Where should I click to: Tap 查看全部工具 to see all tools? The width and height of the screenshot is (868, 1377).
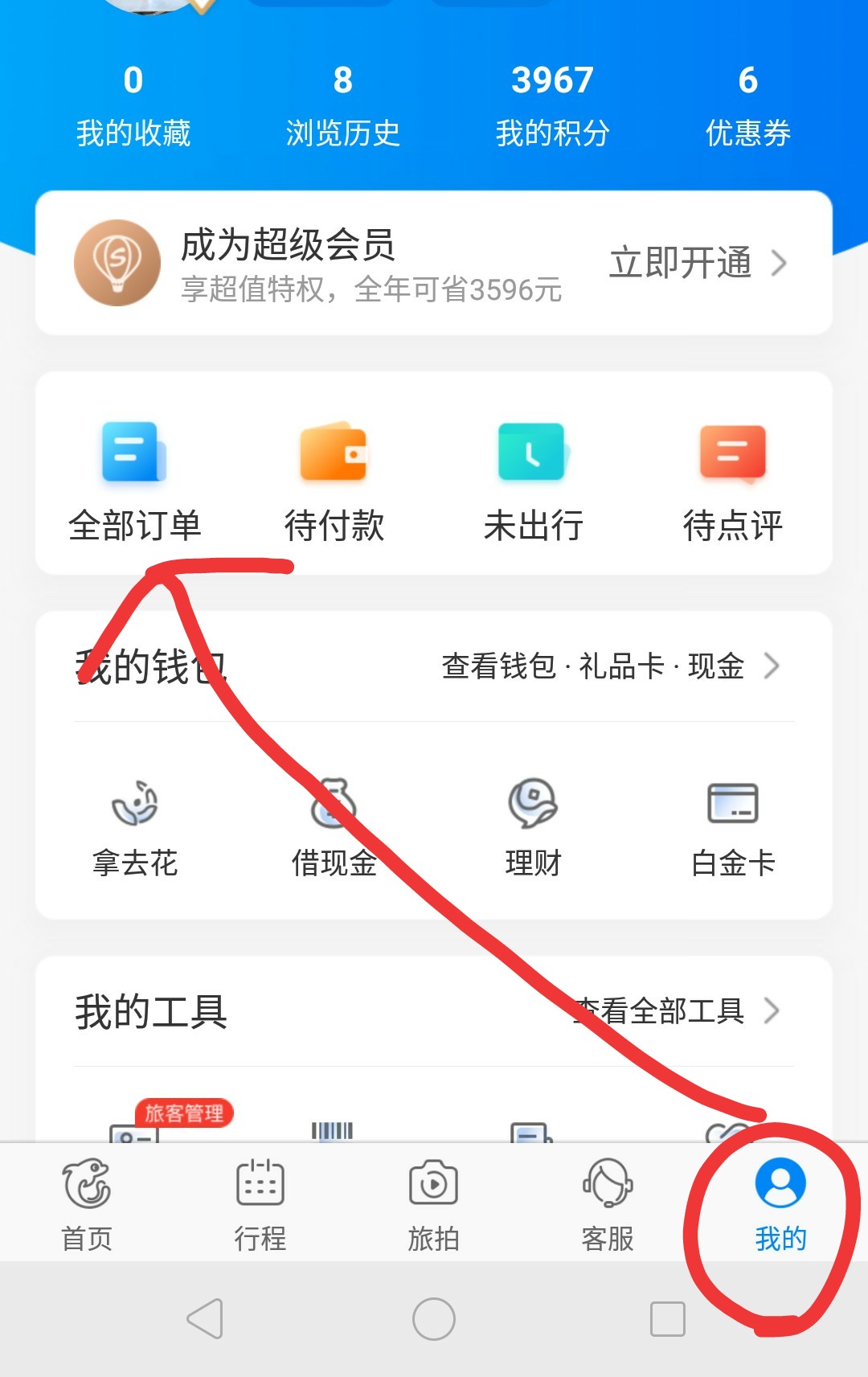pyautogui.click(x=674, y=1011)
